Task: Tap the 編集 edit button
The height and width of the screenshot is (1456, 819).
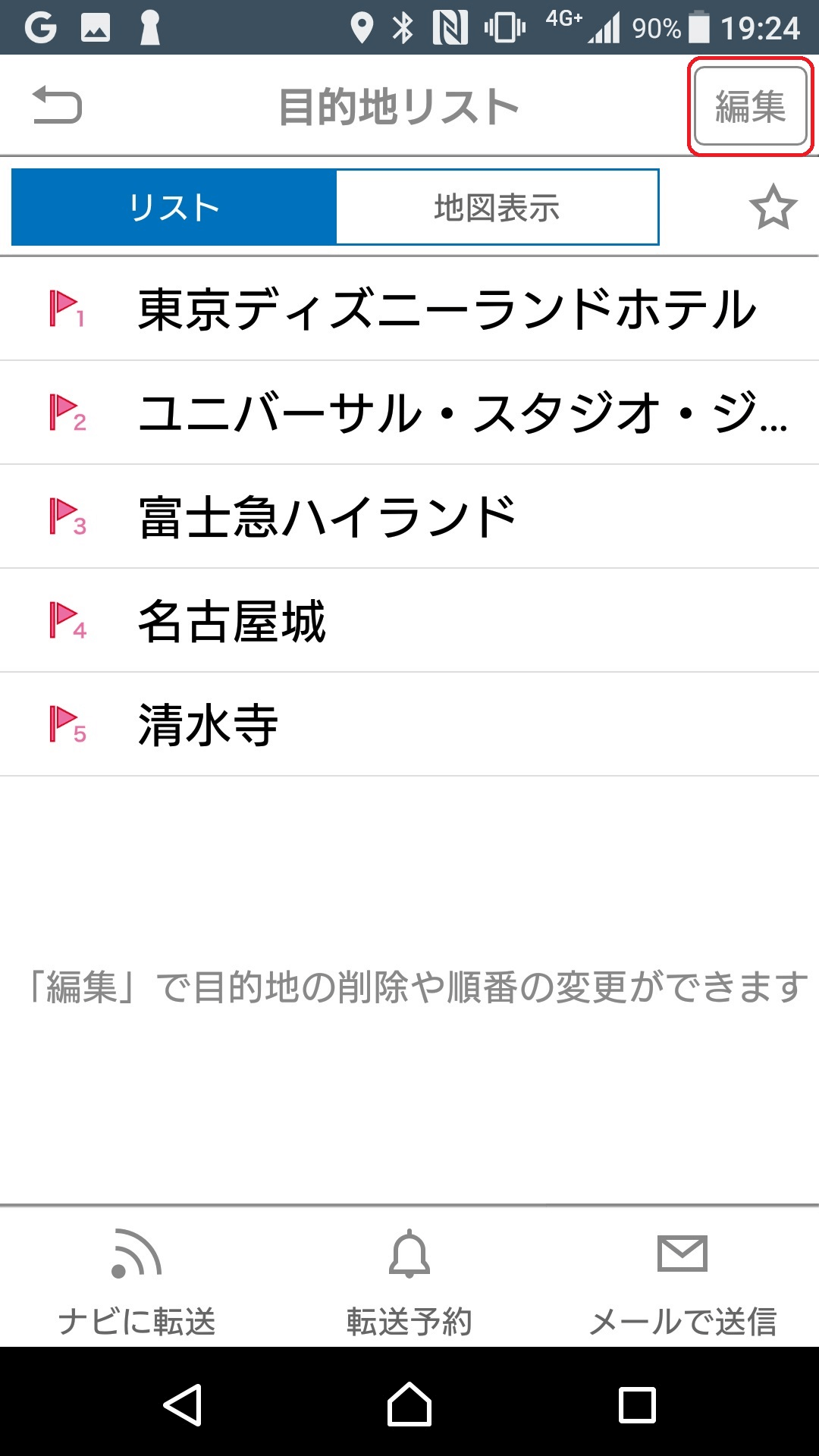Action: tap(750, 106)
